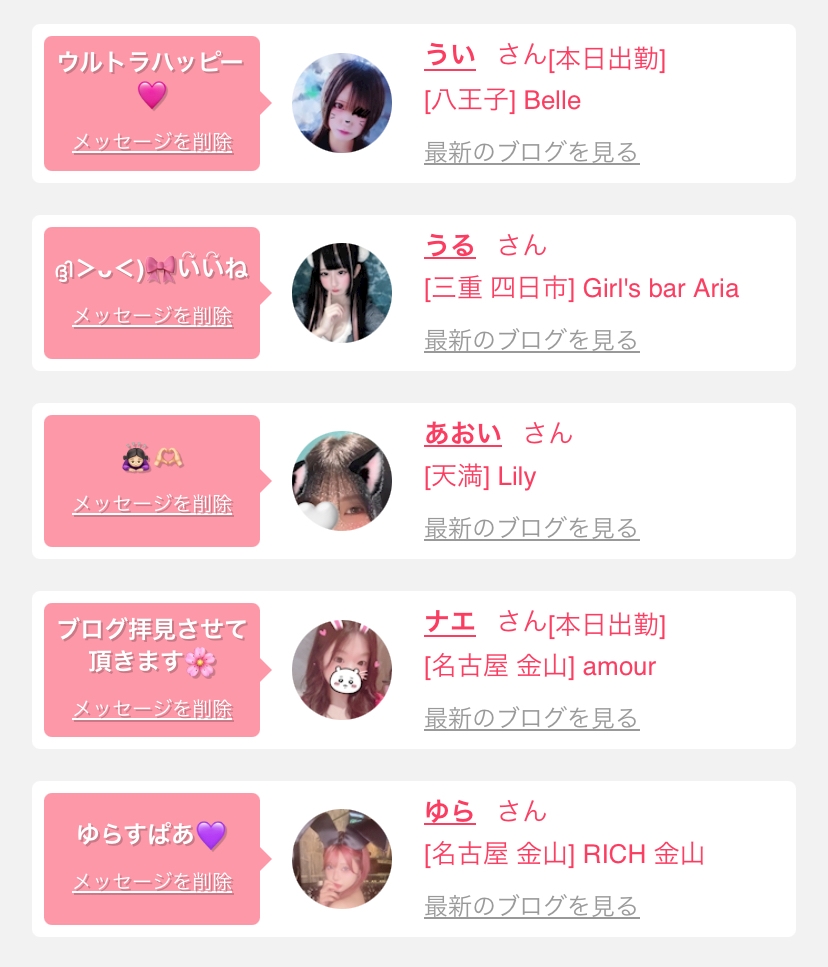The width and height of the screenshot is (828, 967).
Task: Delete the いいね message to うる
Action: pos(152,316)
